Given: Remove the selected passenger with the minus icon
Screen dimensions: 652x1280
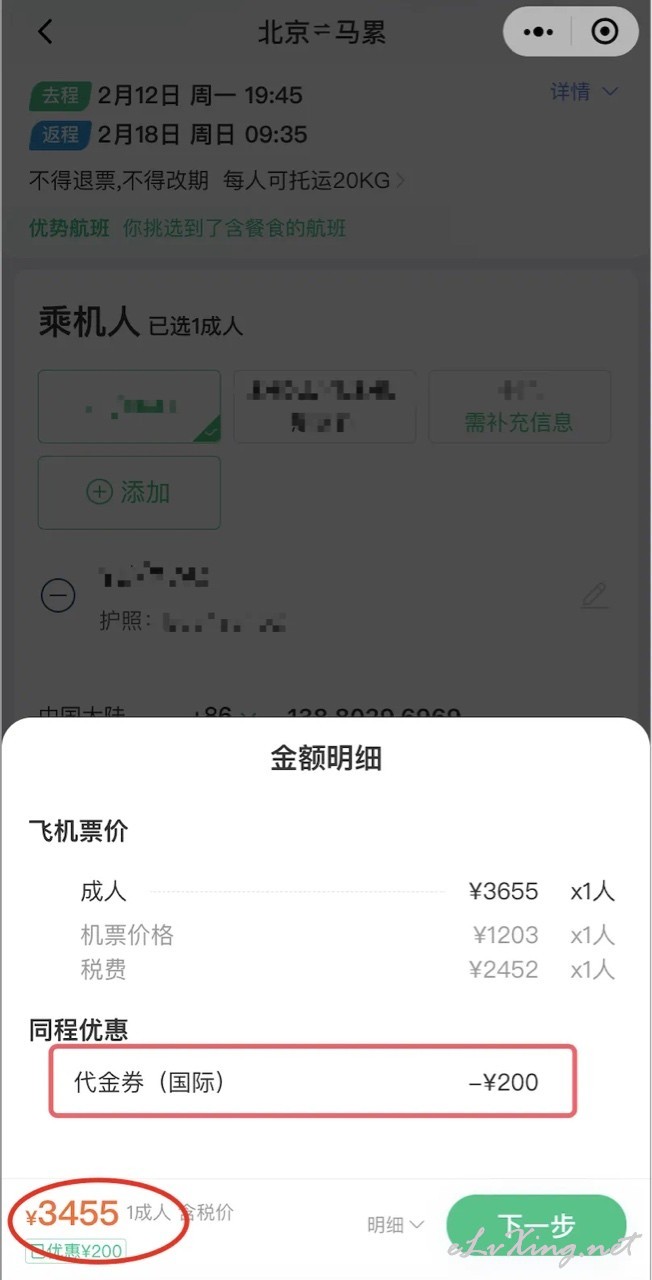Looking at the screenshot, I should pyautogui.click(x=58, y=596).
